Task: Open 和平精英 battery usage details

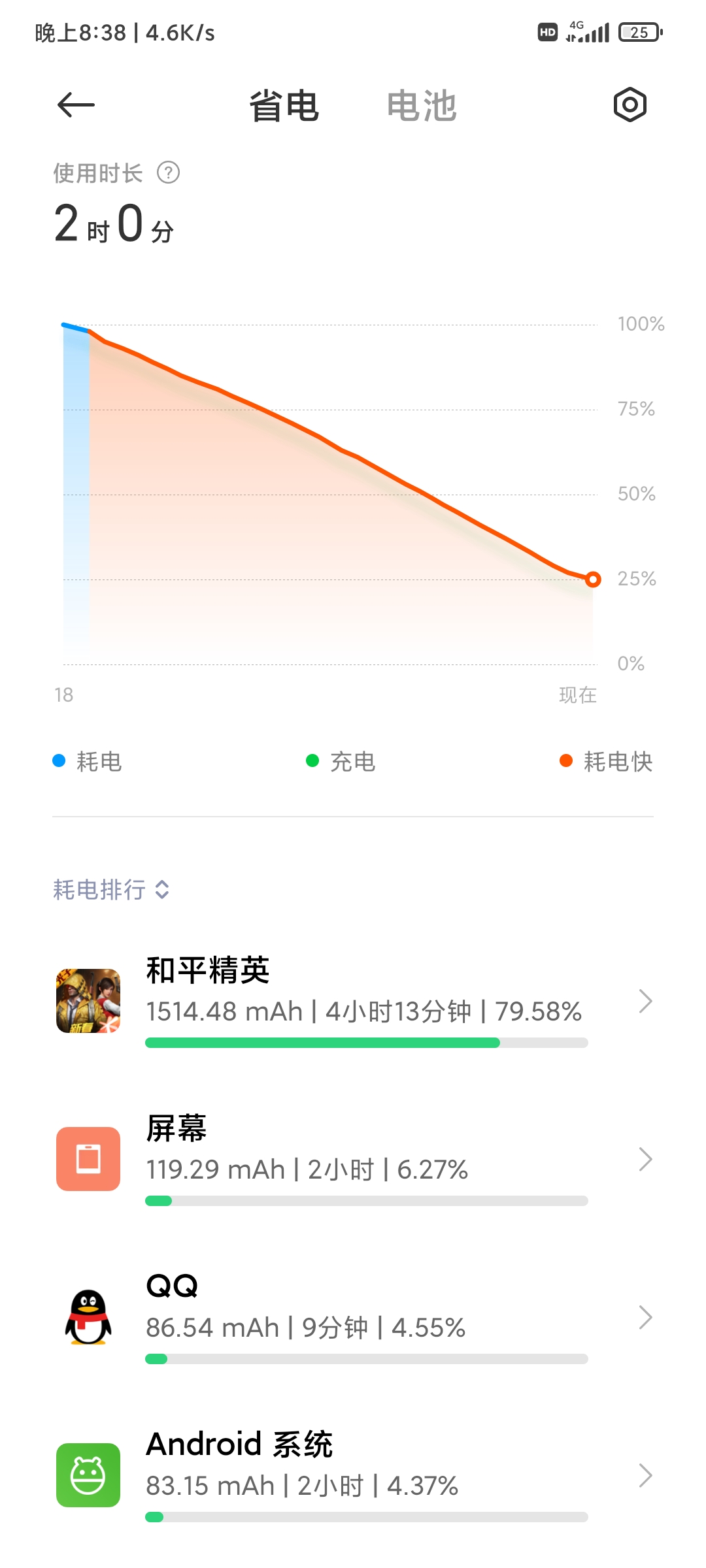Action: click(353, 1001)
